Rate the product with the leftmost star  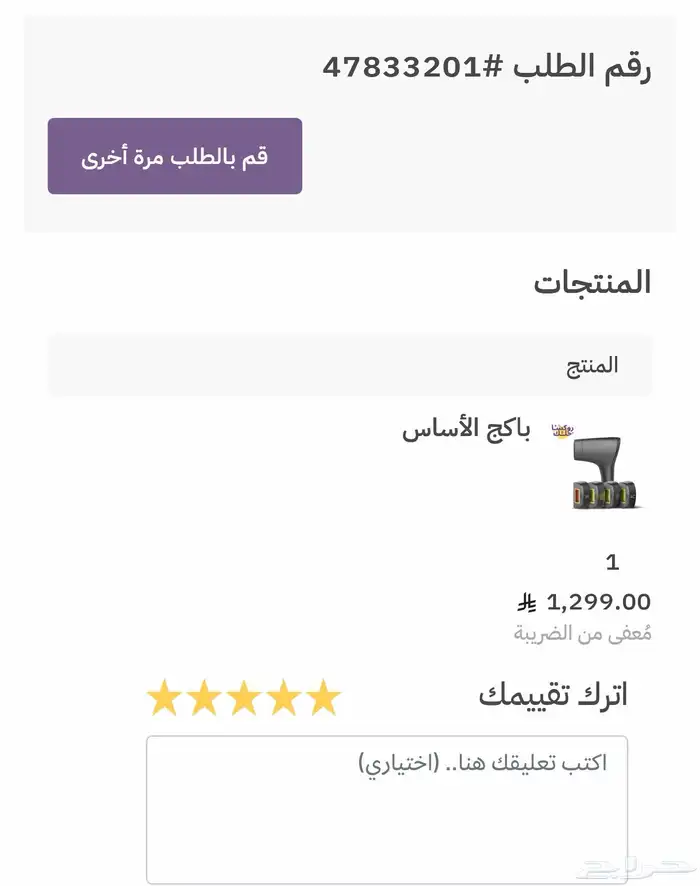click(x=164, y=698)
